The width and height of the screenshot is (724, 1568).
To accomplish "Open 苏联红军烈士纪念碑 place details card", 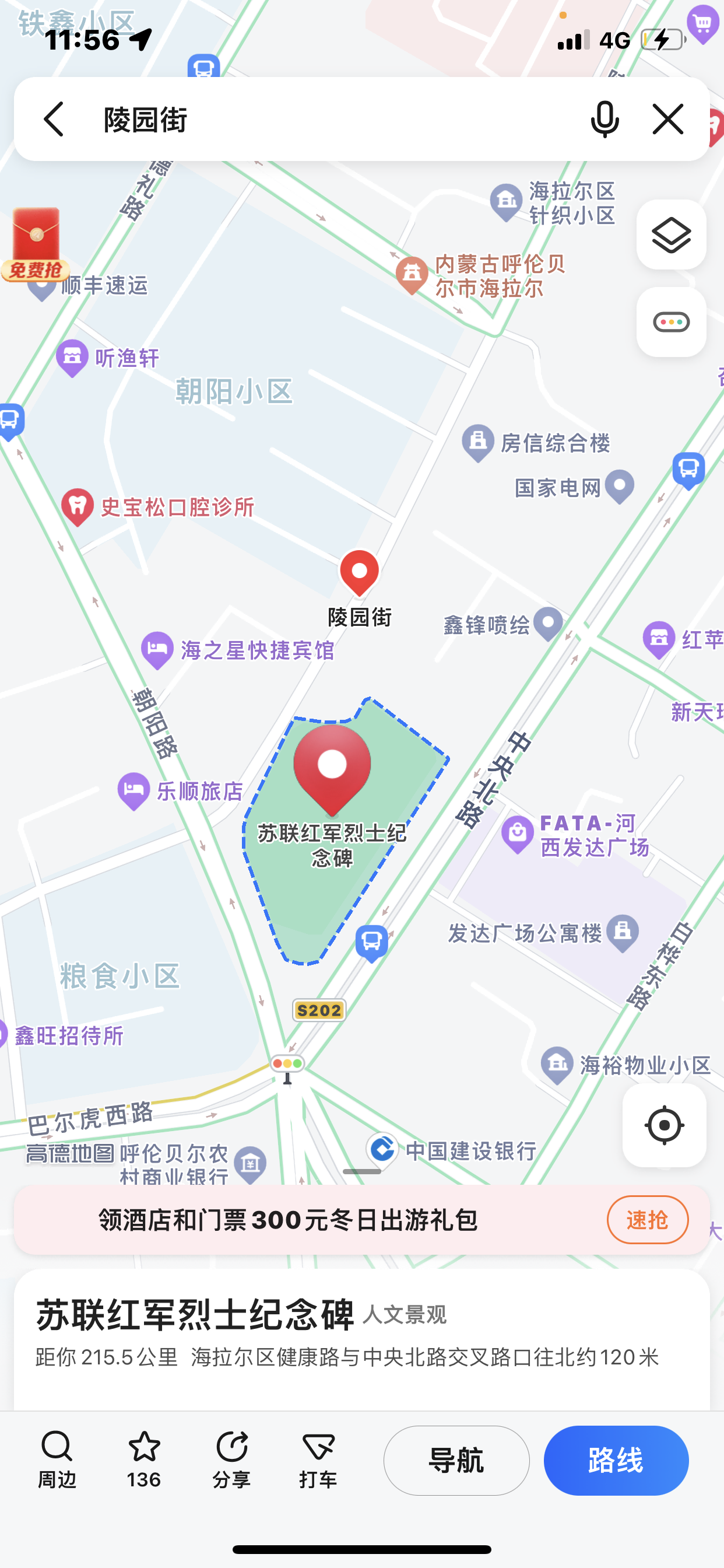I will pos(195,1315).
